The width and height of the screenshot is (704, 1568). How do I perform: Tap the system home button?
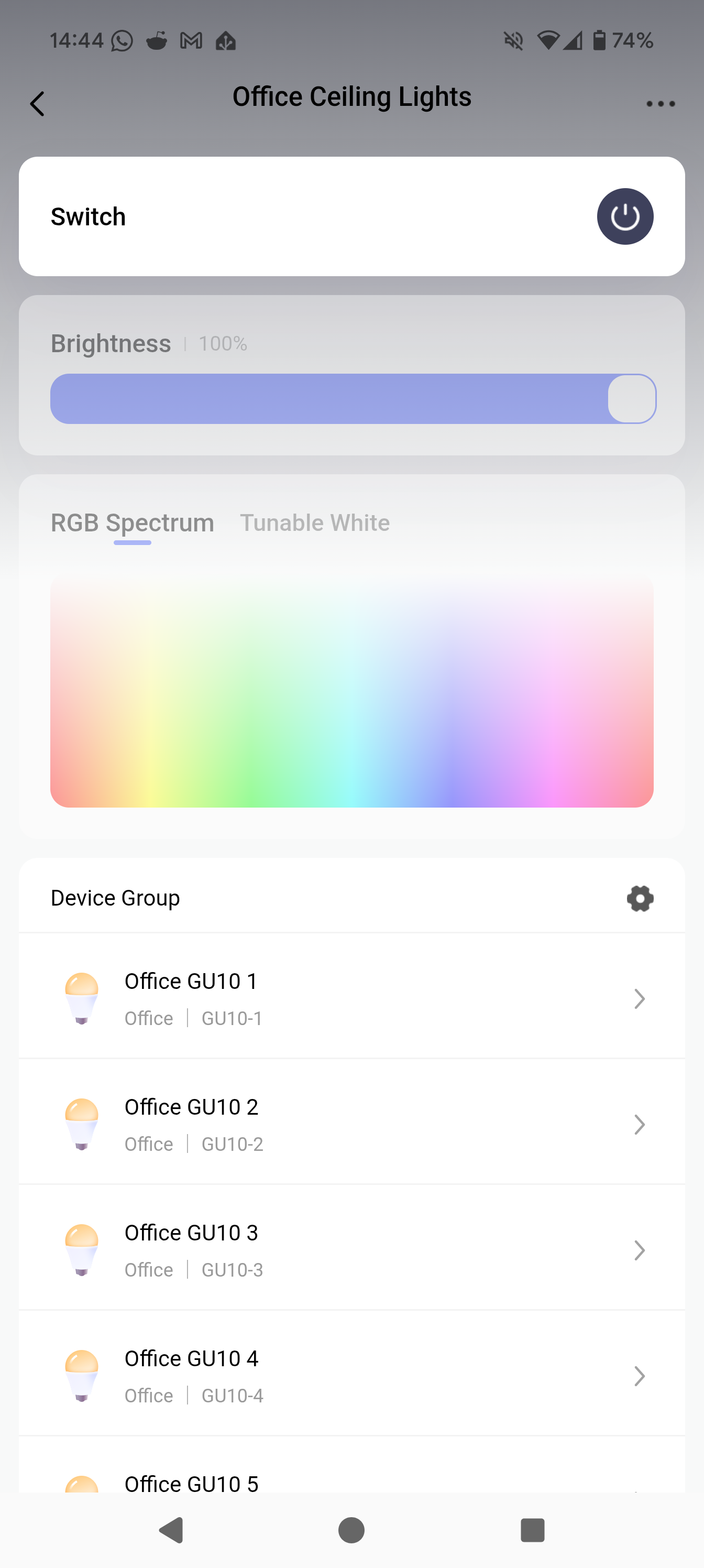click(351, 1530)
